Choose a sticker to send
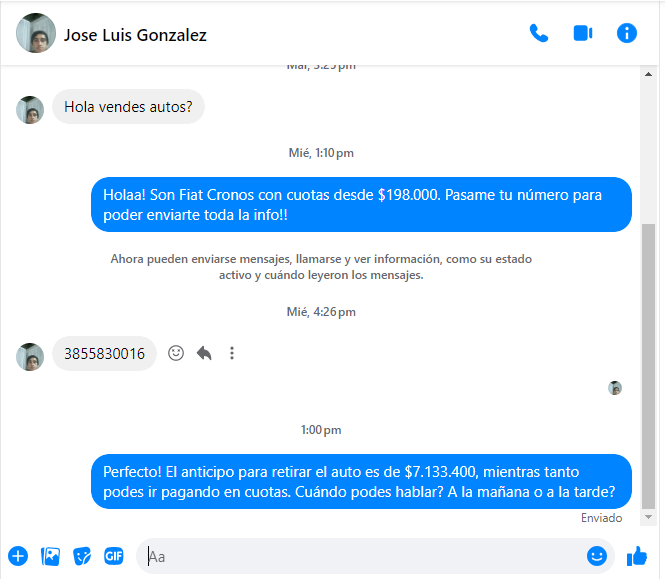This screenshot has width=665, height=579. click(x=82, y=556)
